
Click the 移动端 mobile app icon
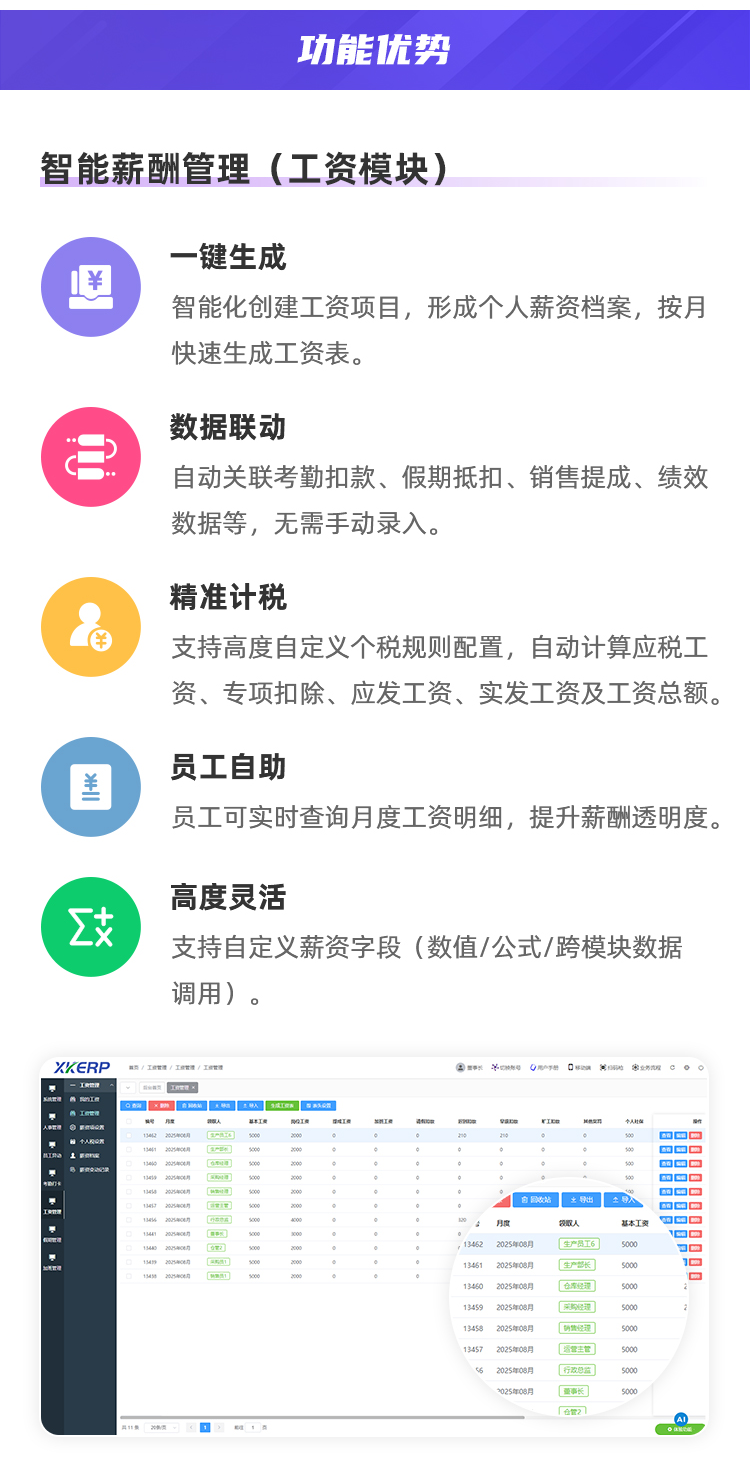tap(574, 1068)
